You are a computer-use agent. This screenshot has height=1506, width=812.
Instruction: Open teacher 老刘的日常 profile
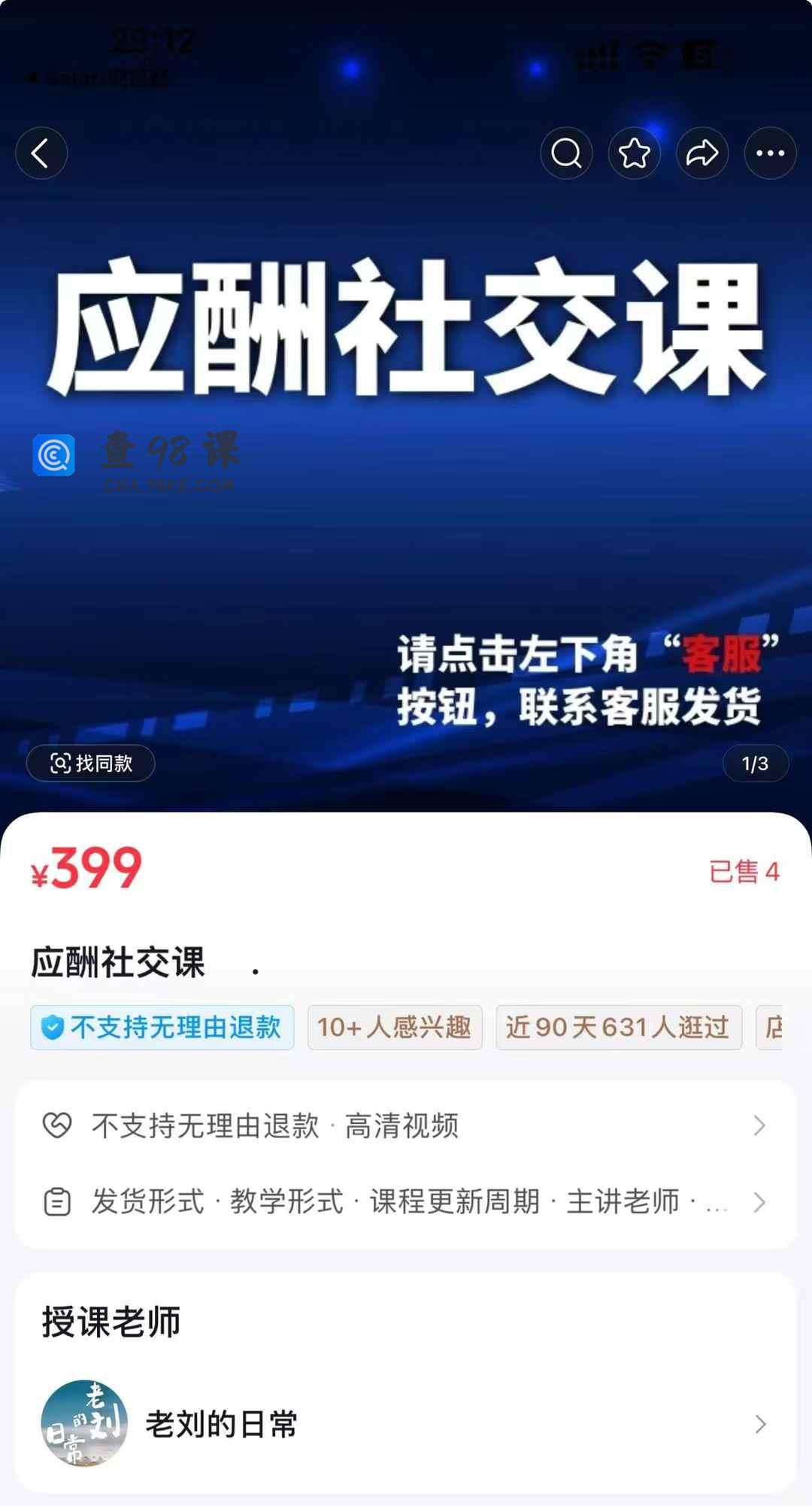406,1423
